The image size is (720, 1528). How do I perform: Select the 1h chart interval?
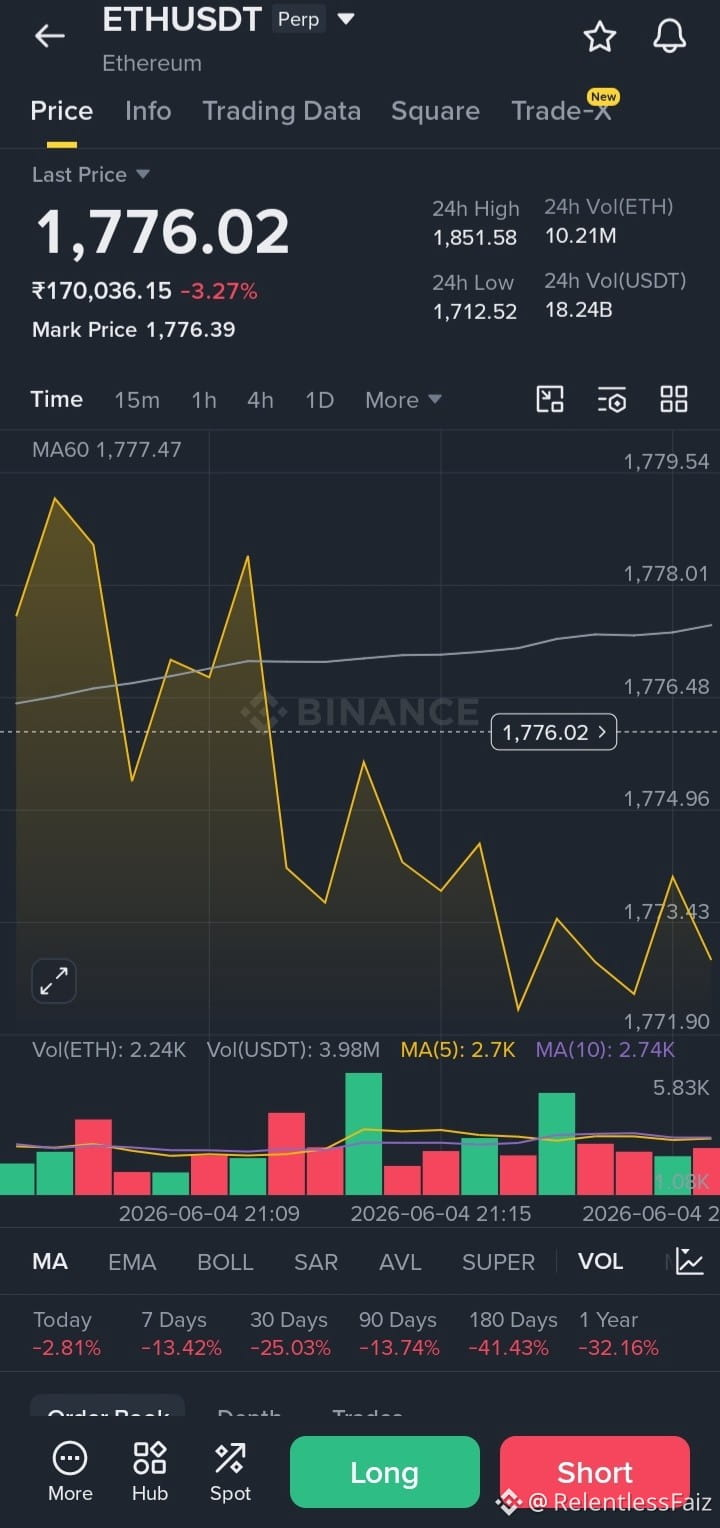click(x=204, y=400)
